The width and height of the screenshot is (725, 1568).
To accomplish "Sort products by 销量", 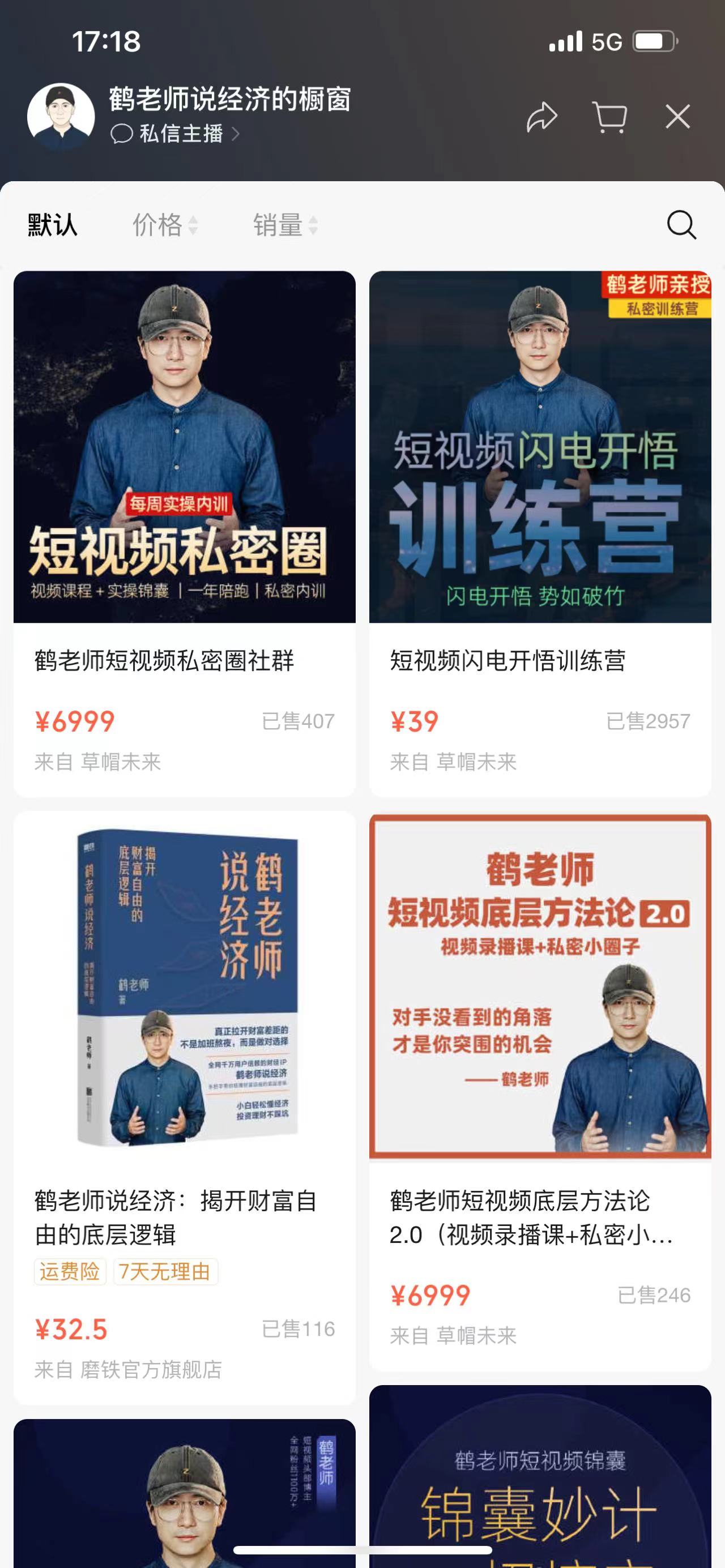I will pos(285,225).
